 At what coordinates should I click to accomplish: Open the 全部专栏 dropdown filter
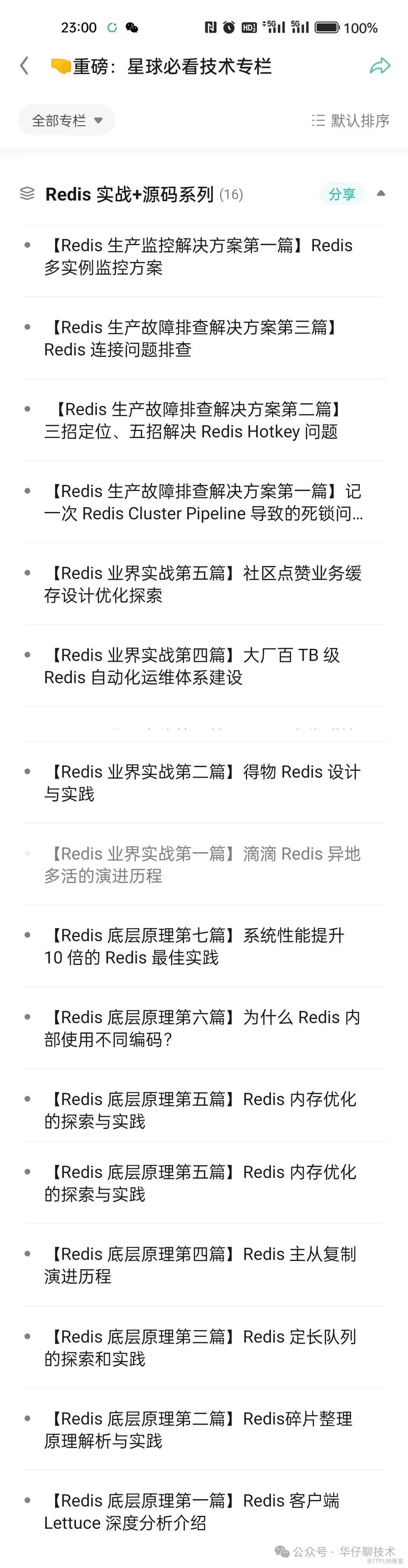[67, 121]
